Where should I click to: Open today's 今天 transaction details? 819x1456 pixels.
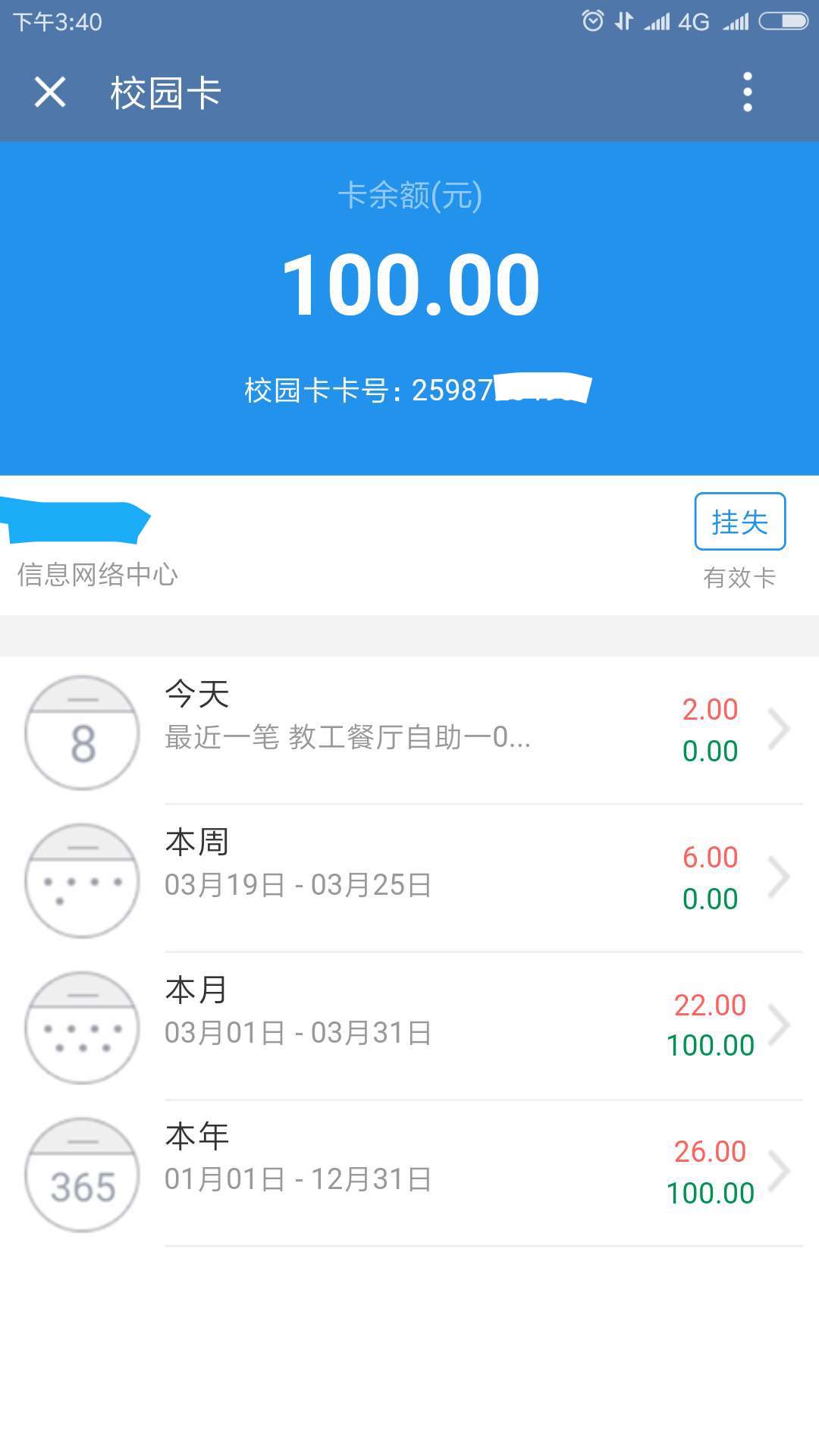click(x=409, y=730)
